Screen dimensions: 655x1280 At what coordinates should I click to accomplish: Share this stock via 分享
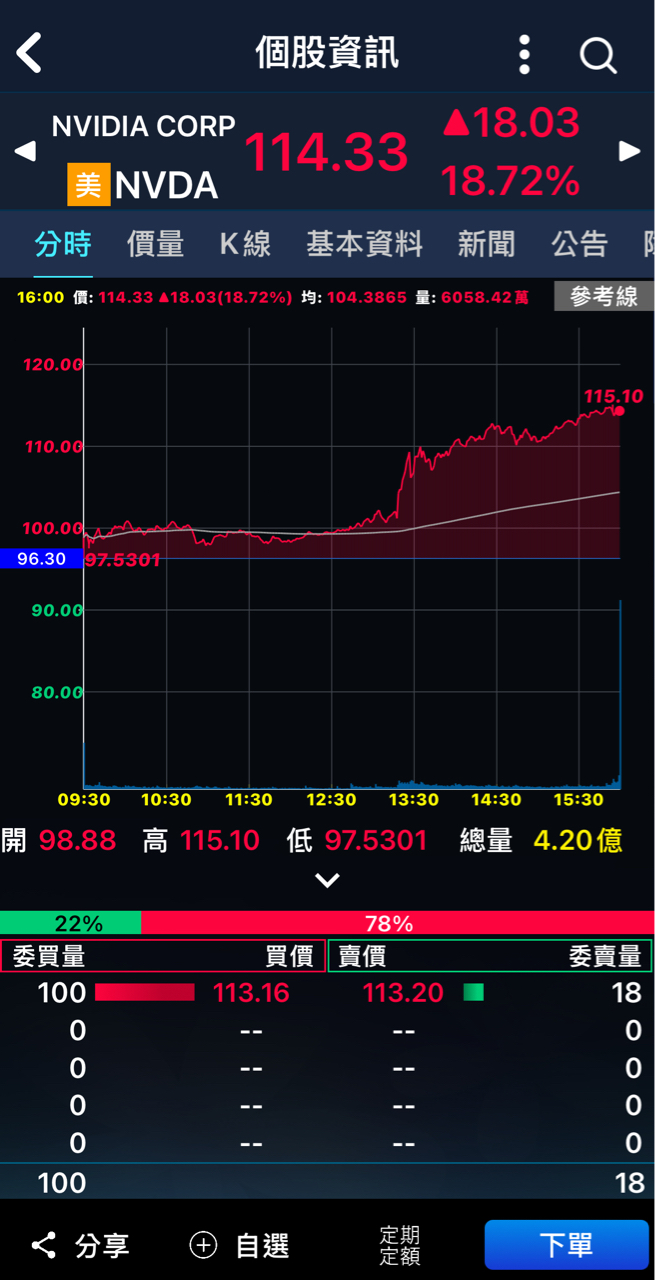[80, 1245]
